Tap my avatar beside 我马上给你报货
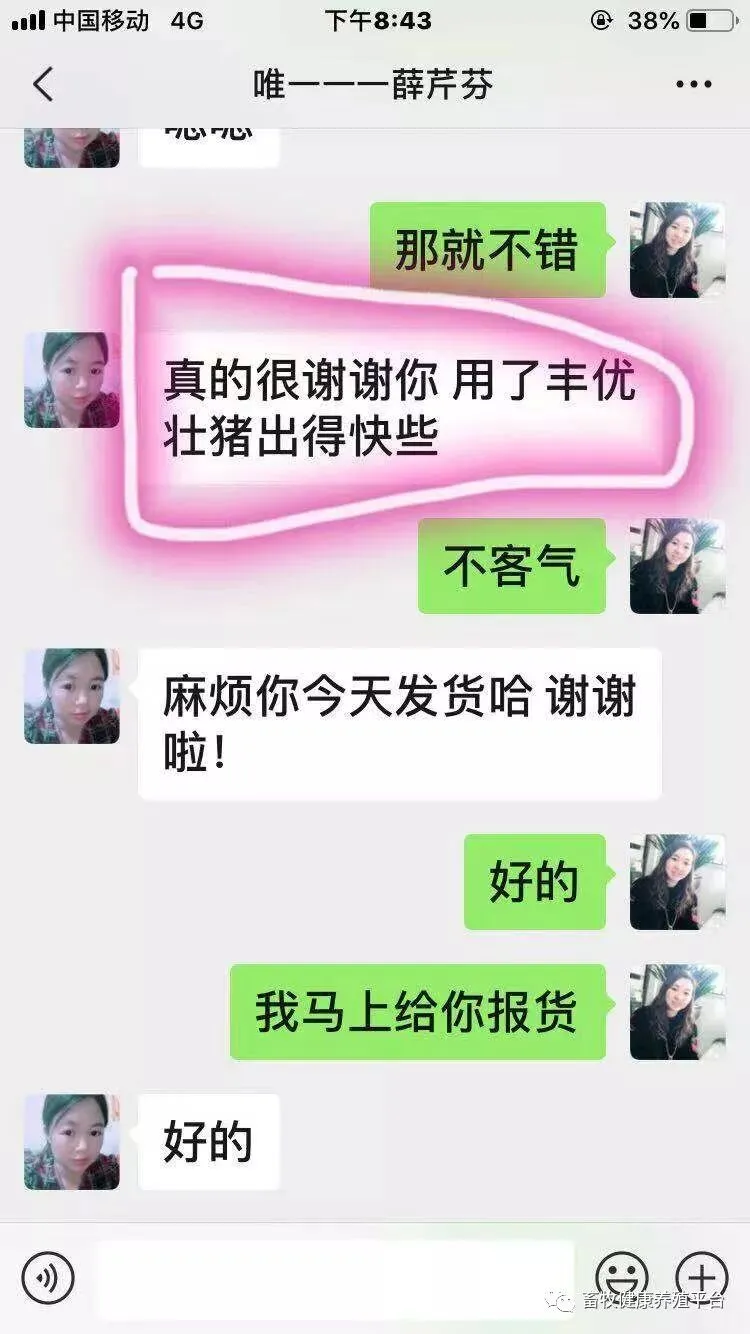 (677, 1011)
